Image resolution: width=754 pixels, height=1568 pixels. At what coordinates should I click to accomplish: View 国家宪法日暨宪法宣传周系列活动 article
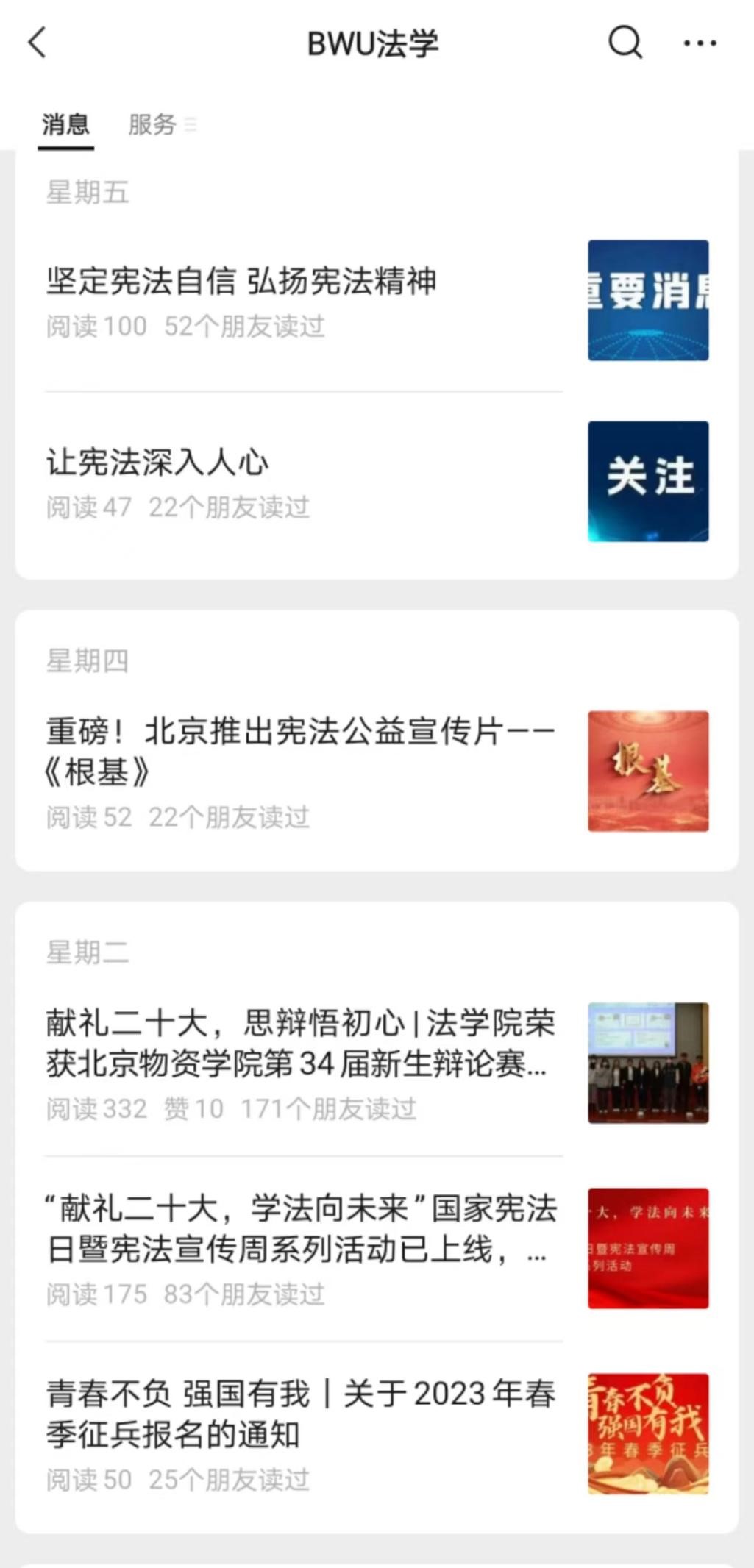click(x=300, y=1228)
